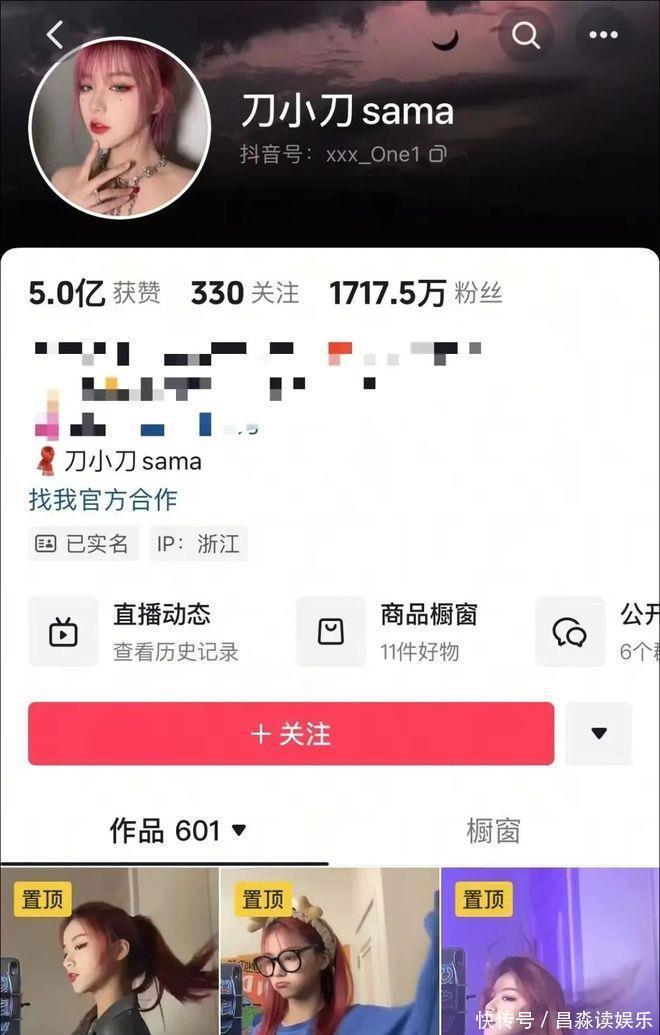Open the three-dot overflow menu
The width and height of the screenshot is (660, 1035).
pos(603,36)
